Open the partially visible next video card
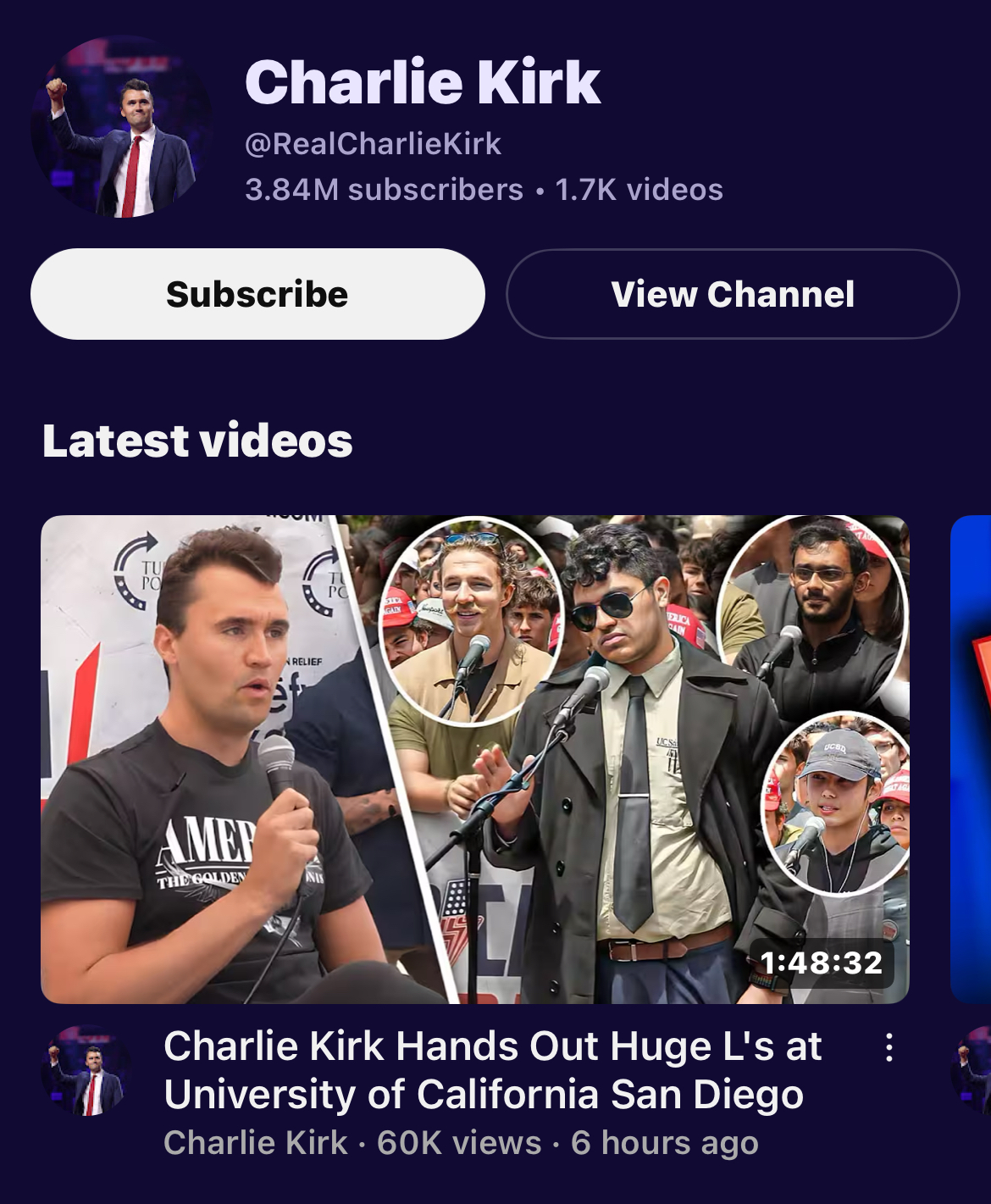991x1204 pixels. click(971, 759)
